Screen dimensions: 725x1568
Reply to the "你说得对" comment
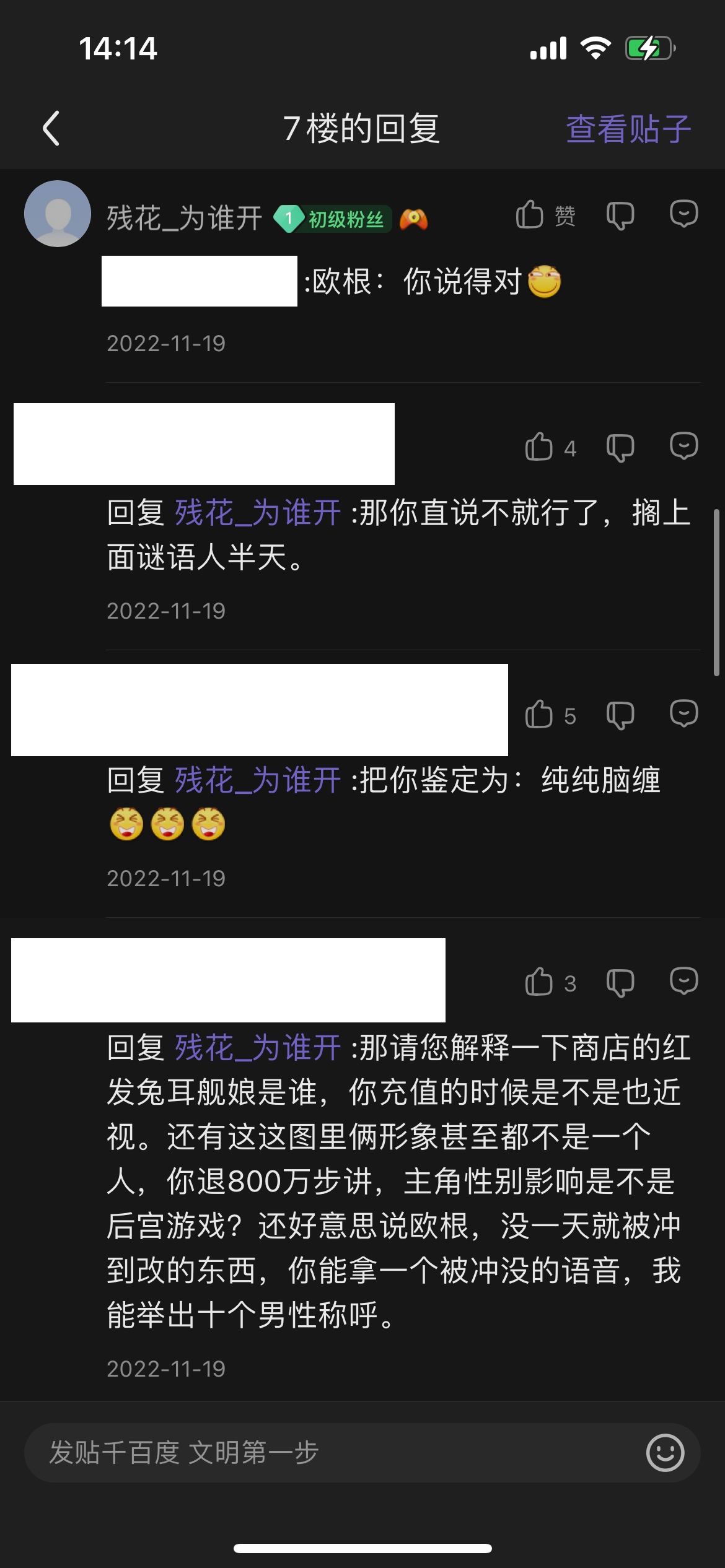[x=683, y=214]
